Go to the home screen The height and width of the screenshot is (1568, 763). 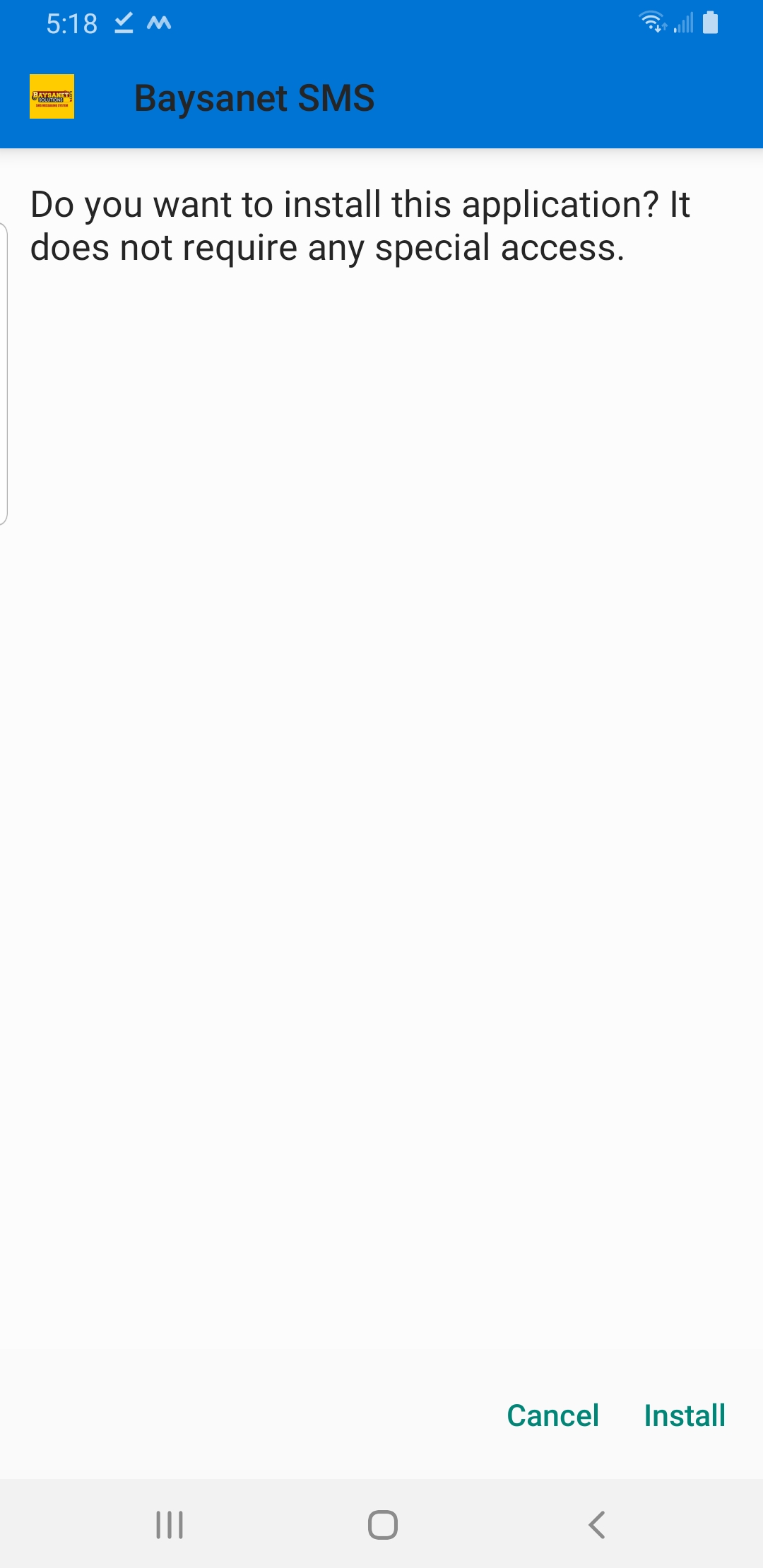pos(382,1525)
